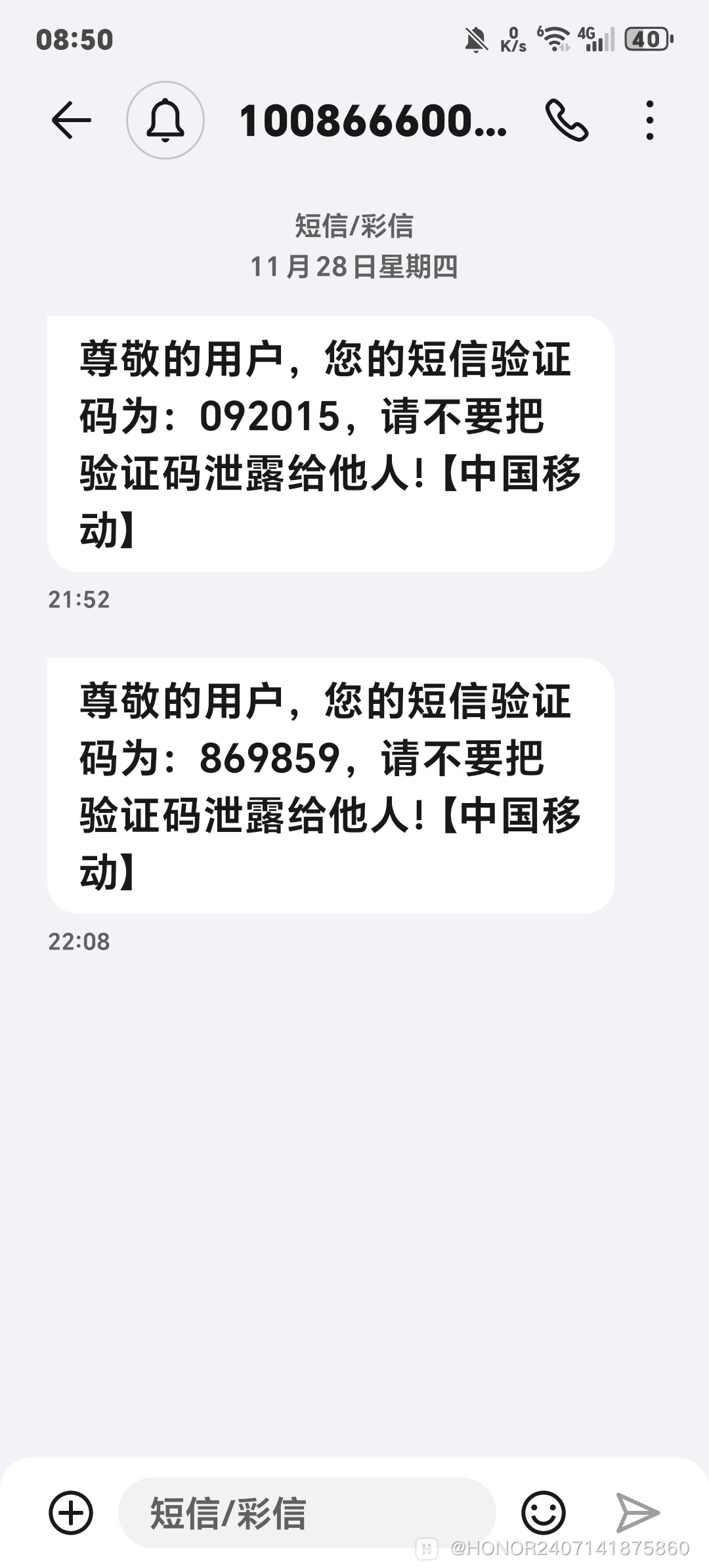The width and height of the screenshot is (709, 1568).
Task: Open the three-dot overflow menu
Action: pos(649,120)
